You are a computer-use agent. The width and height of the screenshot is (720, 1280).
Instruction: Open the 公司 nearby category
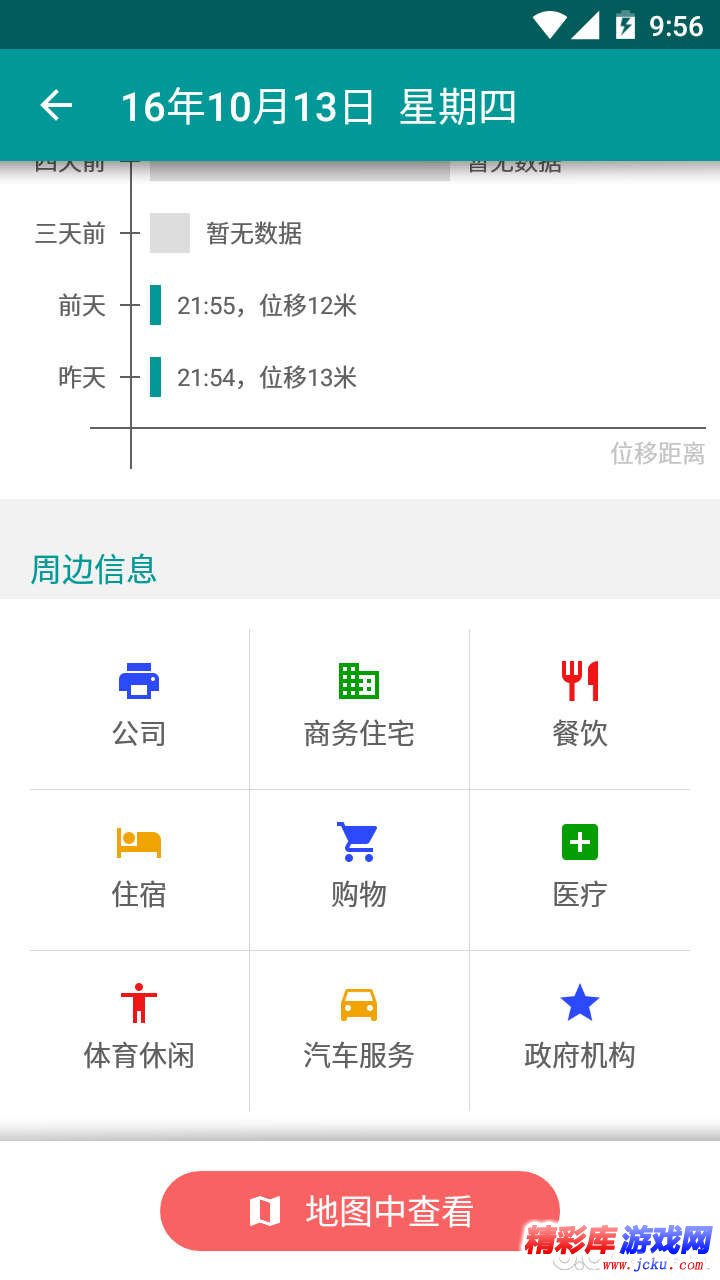tap(139, 708)
